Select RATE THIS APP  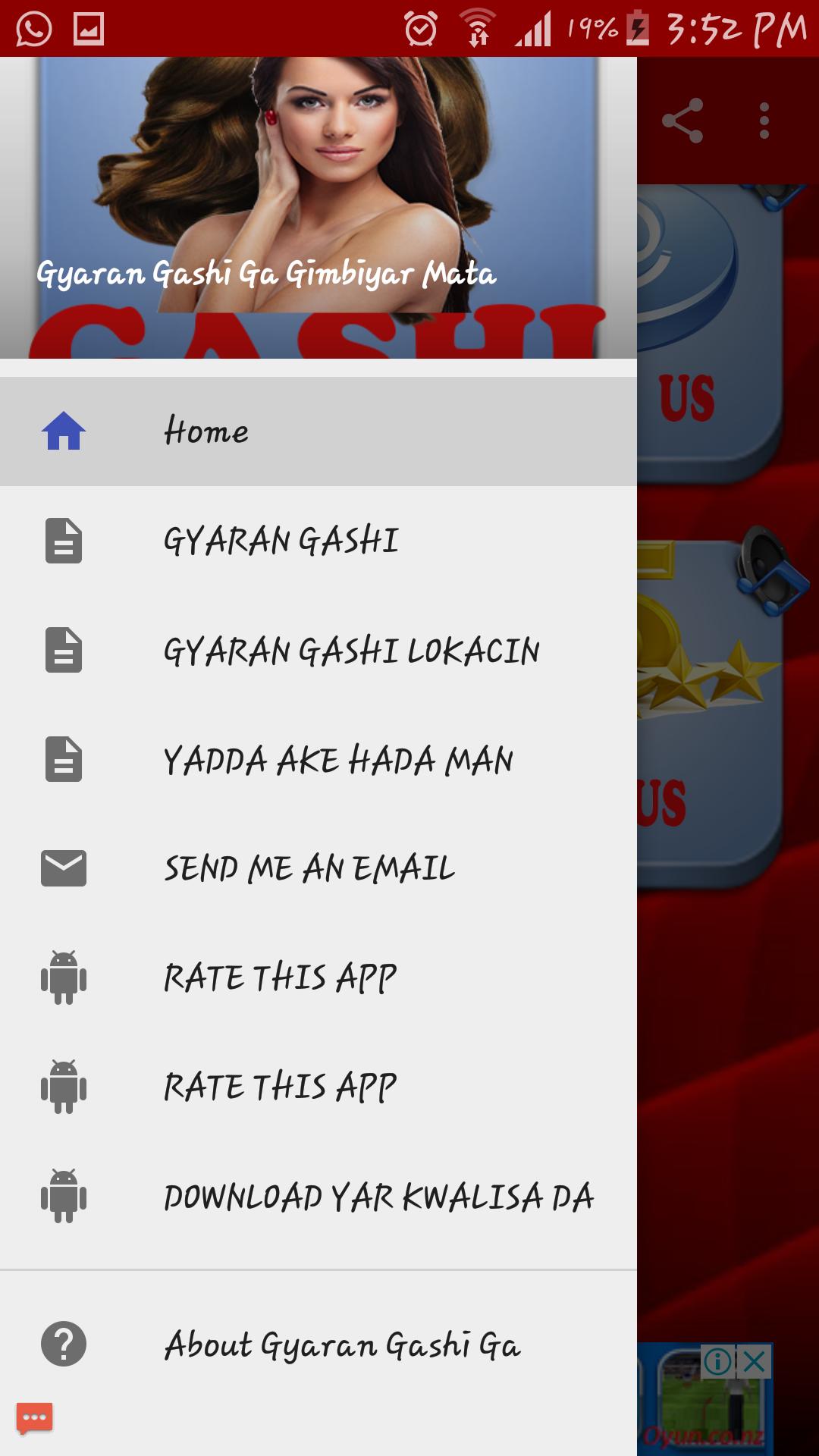tap(281, 978)
